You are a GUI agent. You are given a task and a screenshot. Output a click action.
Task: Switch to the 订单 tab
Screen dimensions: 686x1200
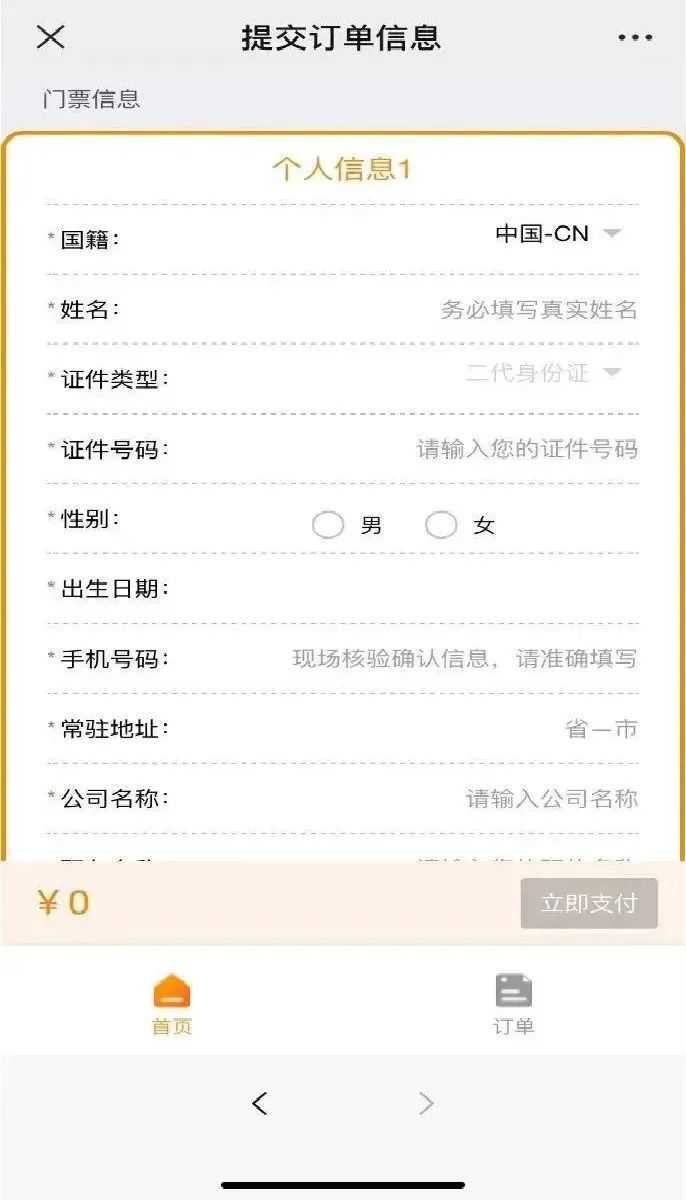514,1004
